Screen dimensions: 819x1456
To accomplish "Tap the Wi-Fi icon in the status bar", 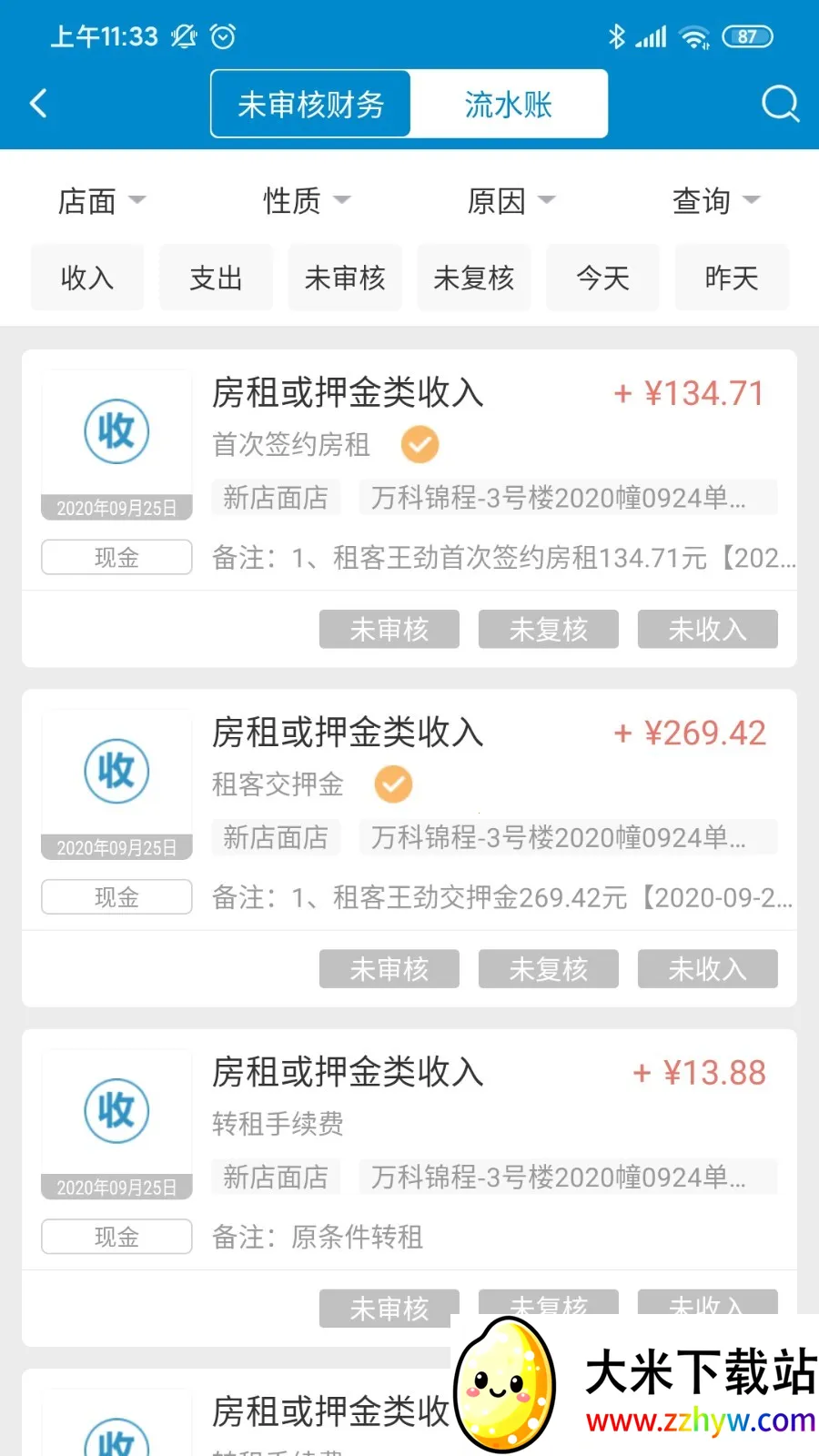I will [694, 36].
